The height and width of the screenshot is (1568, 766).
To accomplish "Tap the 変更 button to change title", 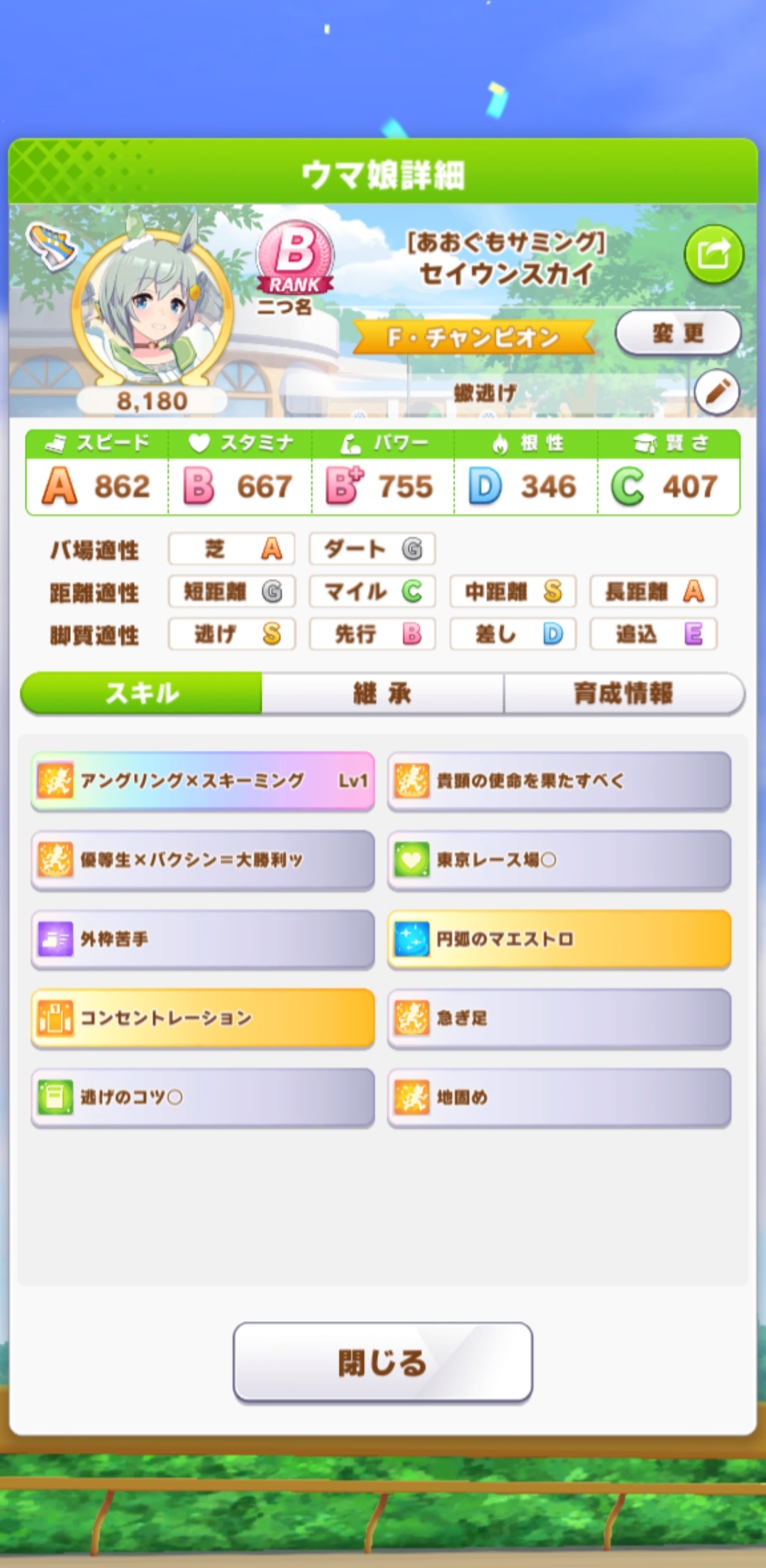I will click(677, 332).
